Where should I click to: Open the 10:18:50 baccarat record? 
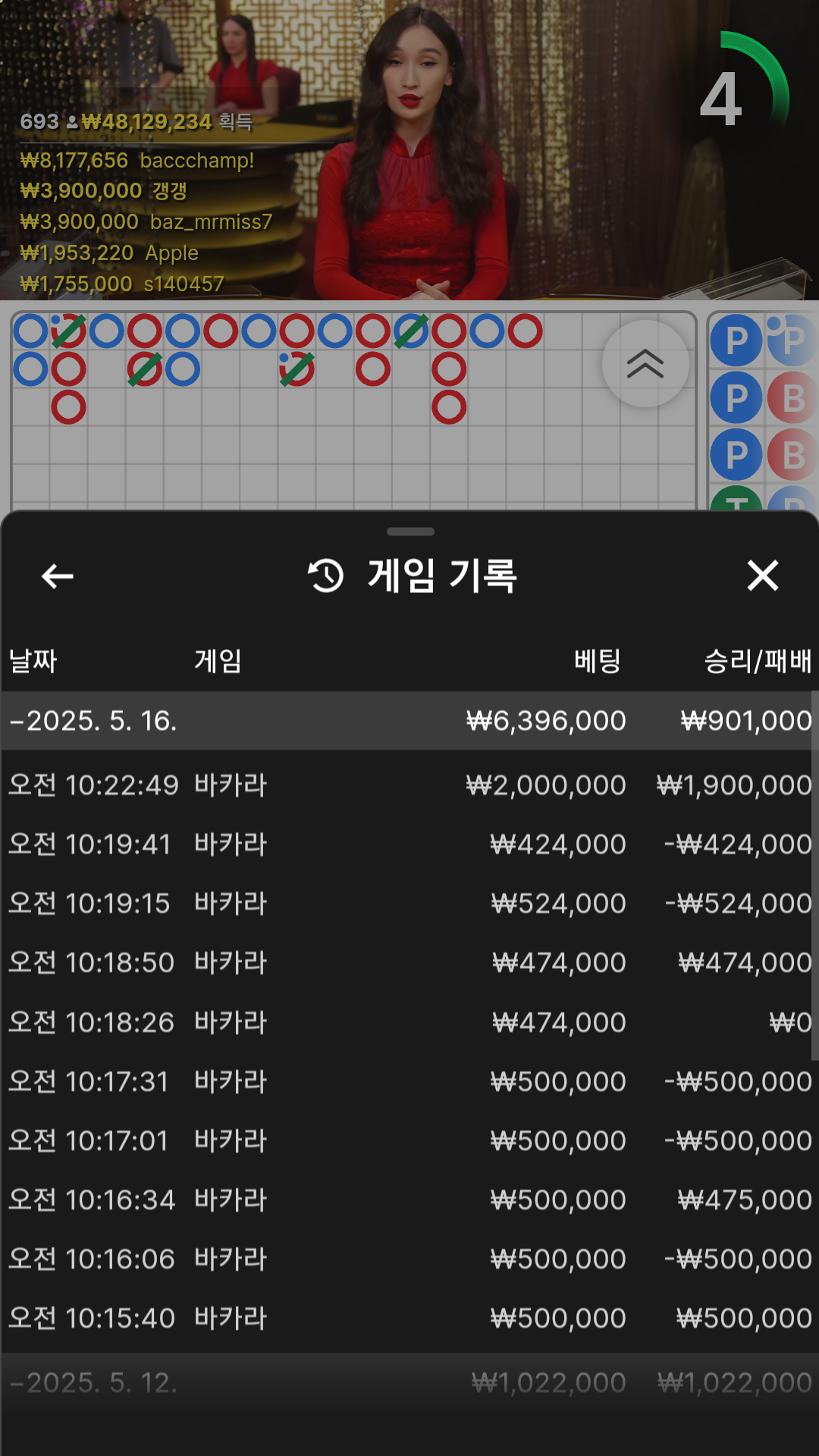[409, 962]
